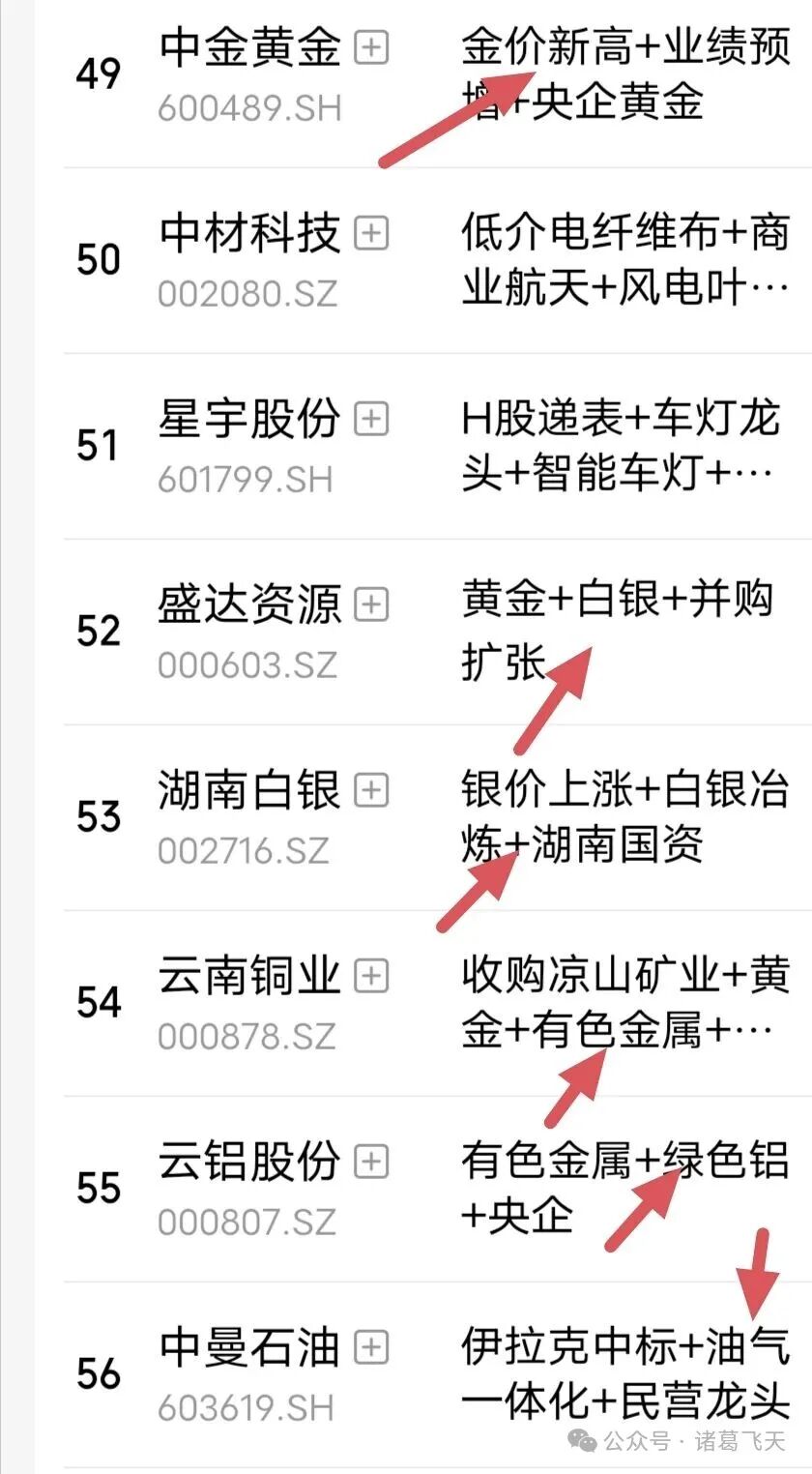Add 中曼石油 via the plus icon
The image size is (812, 1474).
coord(371,1346)
